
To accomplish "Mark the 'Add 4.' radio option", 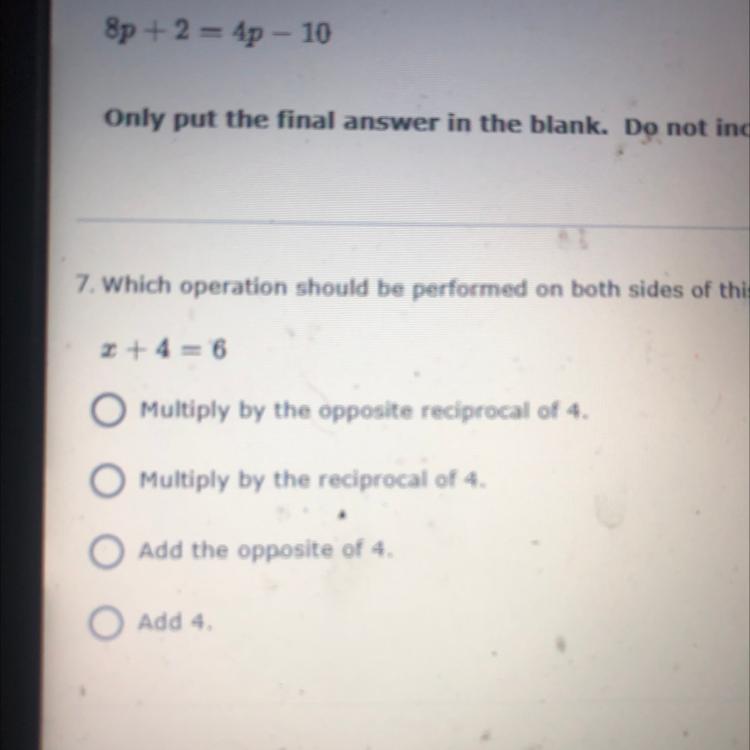I will (106, 622).
